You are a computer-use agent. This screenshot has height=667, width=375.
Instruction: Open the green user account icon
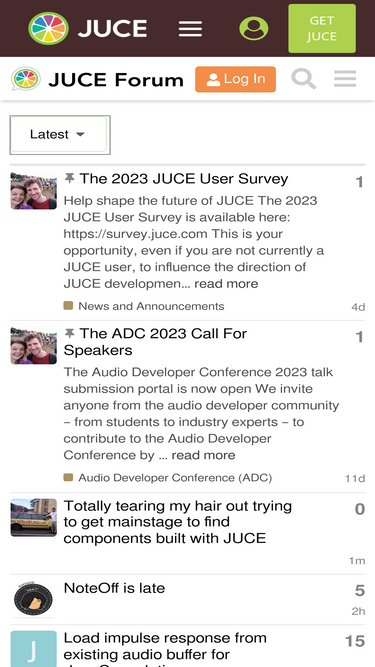(x=253, y=29)
